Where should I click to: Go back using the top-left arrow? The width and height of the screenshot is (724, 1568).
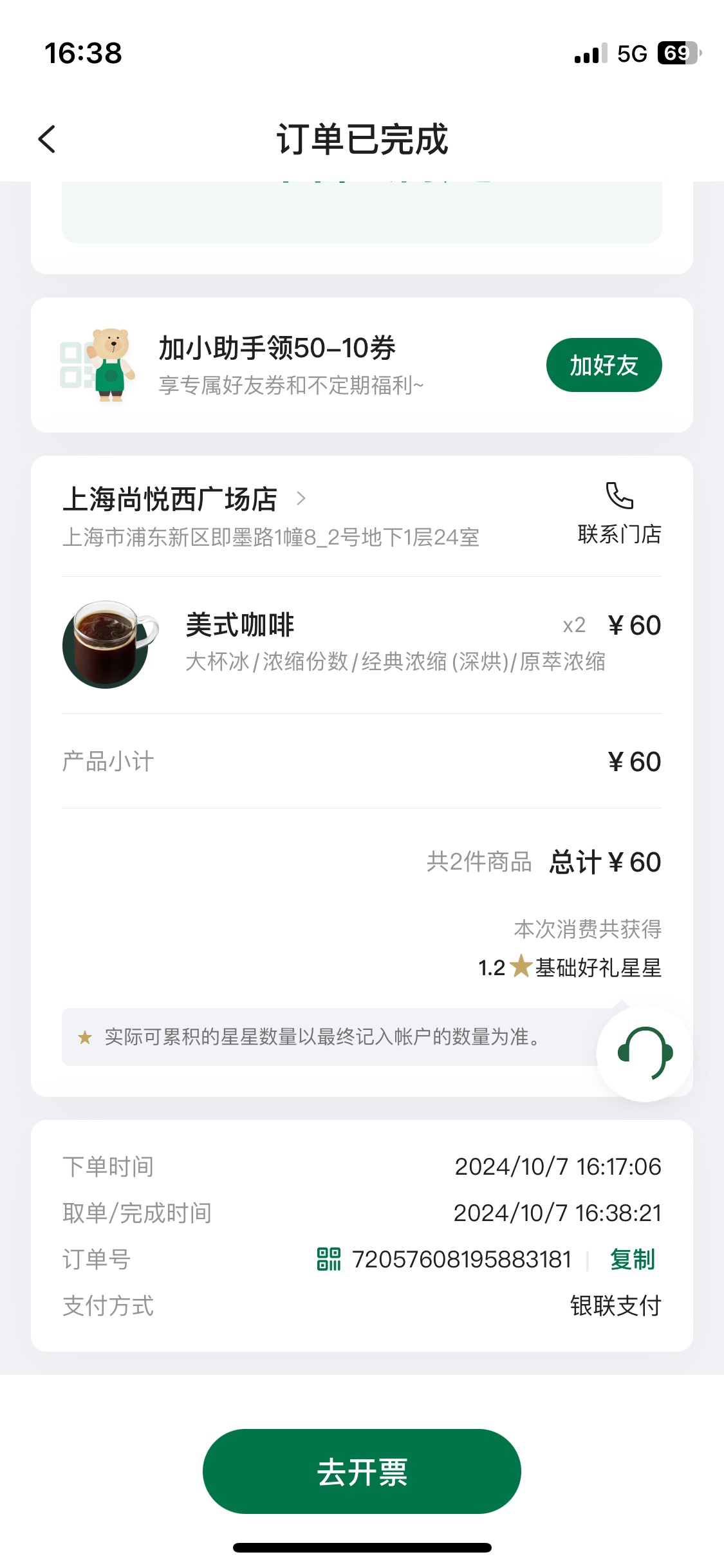point(47,139)
